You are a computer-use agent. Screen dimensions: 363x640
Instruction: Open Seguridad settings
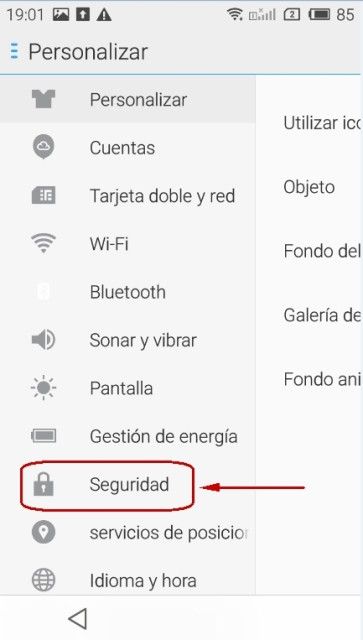pos(128,484)
